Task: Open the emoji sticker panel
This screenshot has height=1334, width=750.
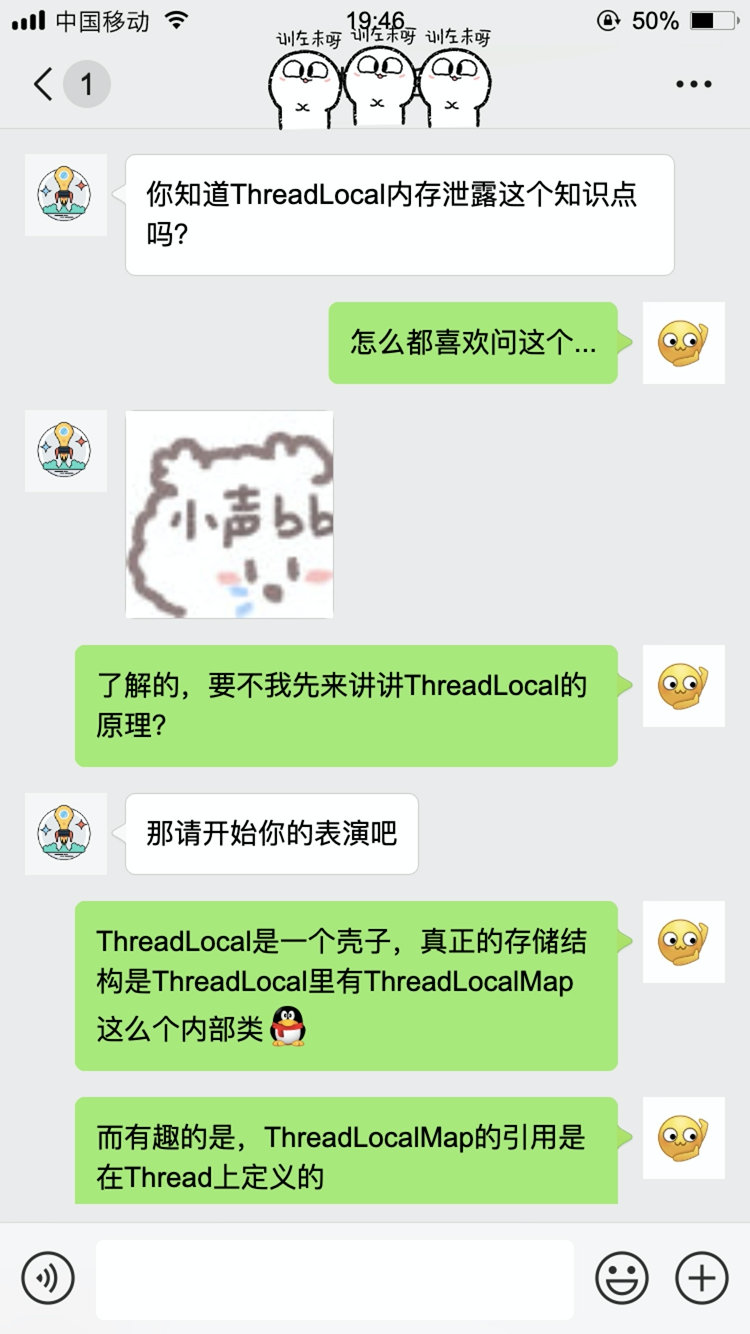Action: pos(622,1277)
